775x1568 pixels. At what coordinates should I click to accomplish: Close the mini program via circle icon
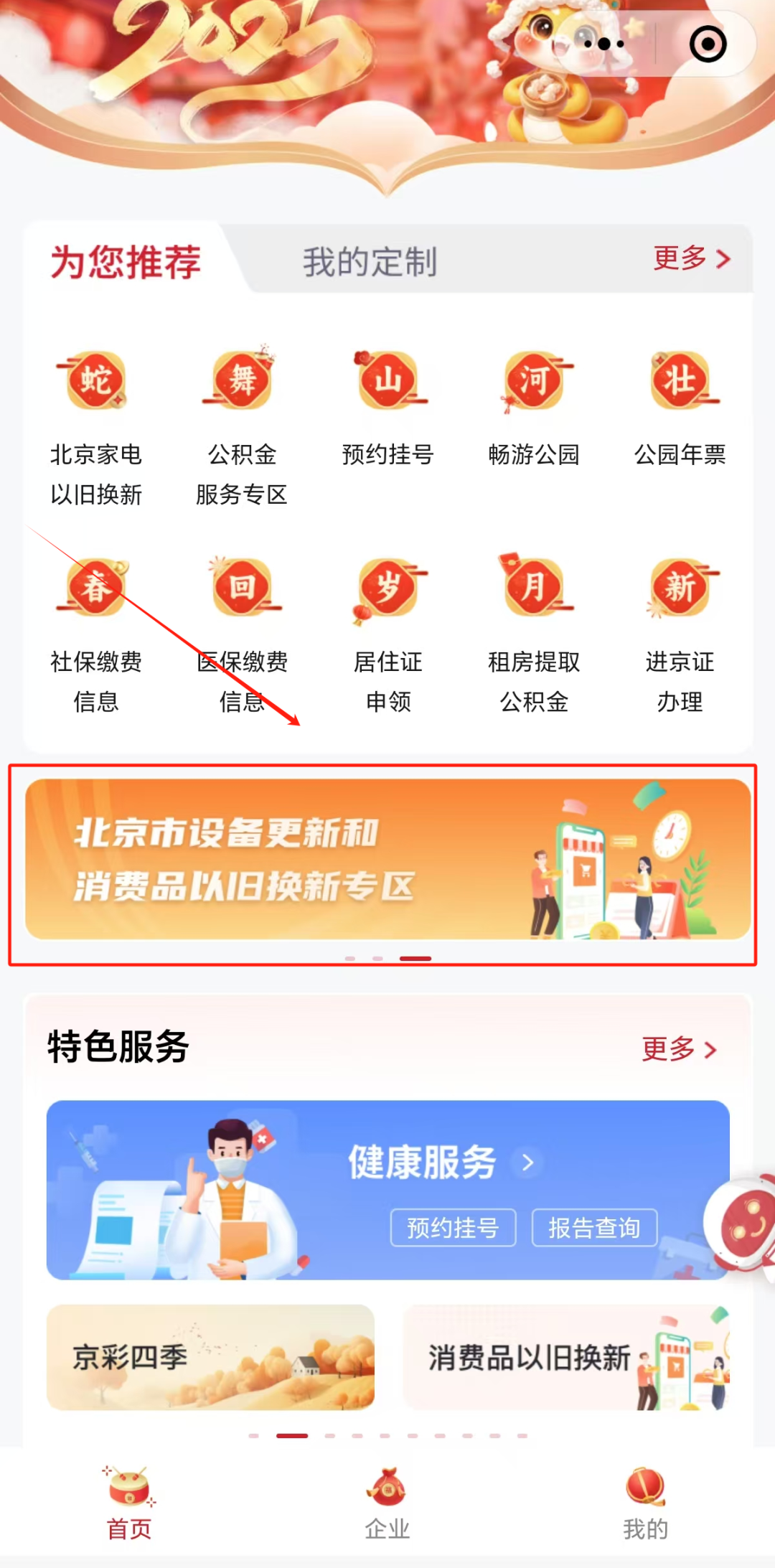pyautogui.click(x=708, y=44)
